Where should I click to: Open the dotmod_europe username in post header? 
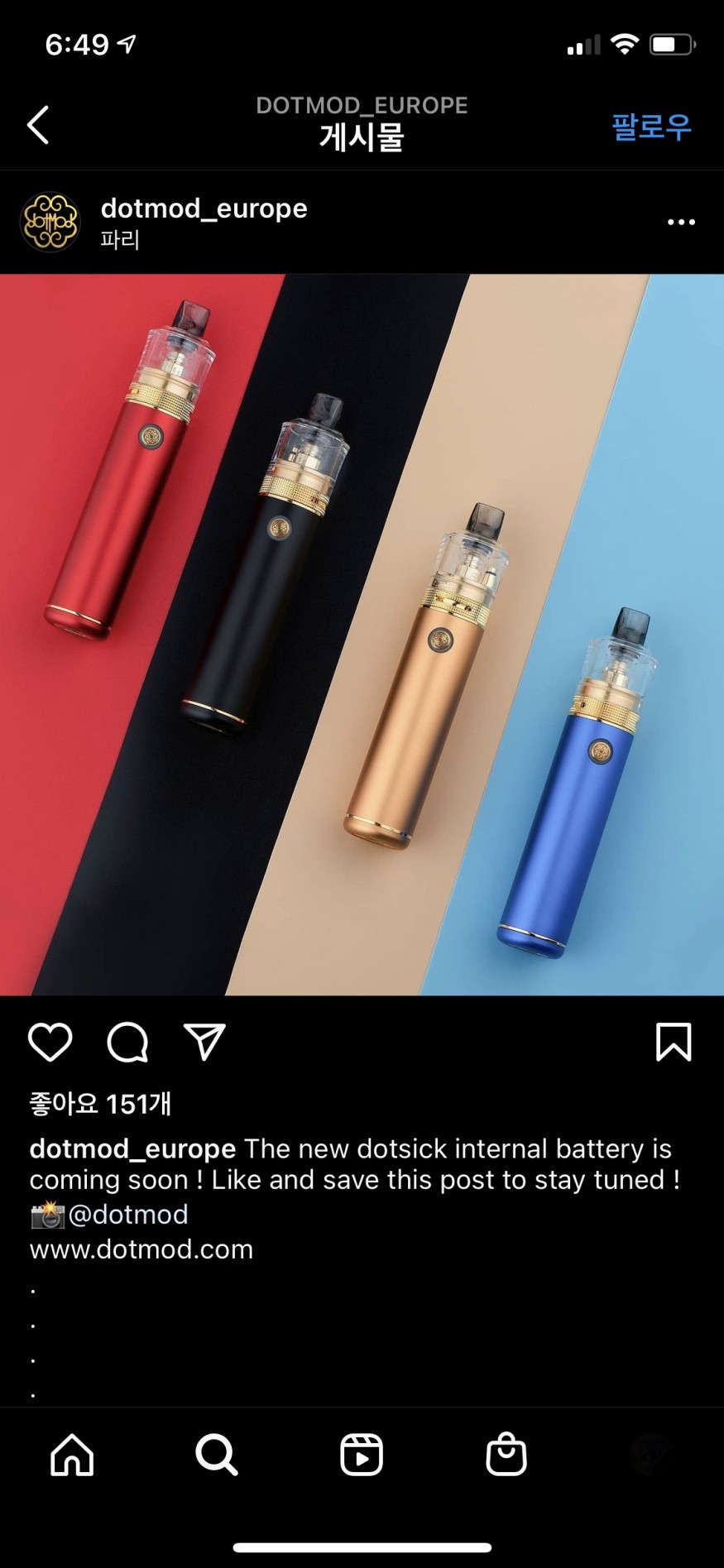click(x=204, y=209)
